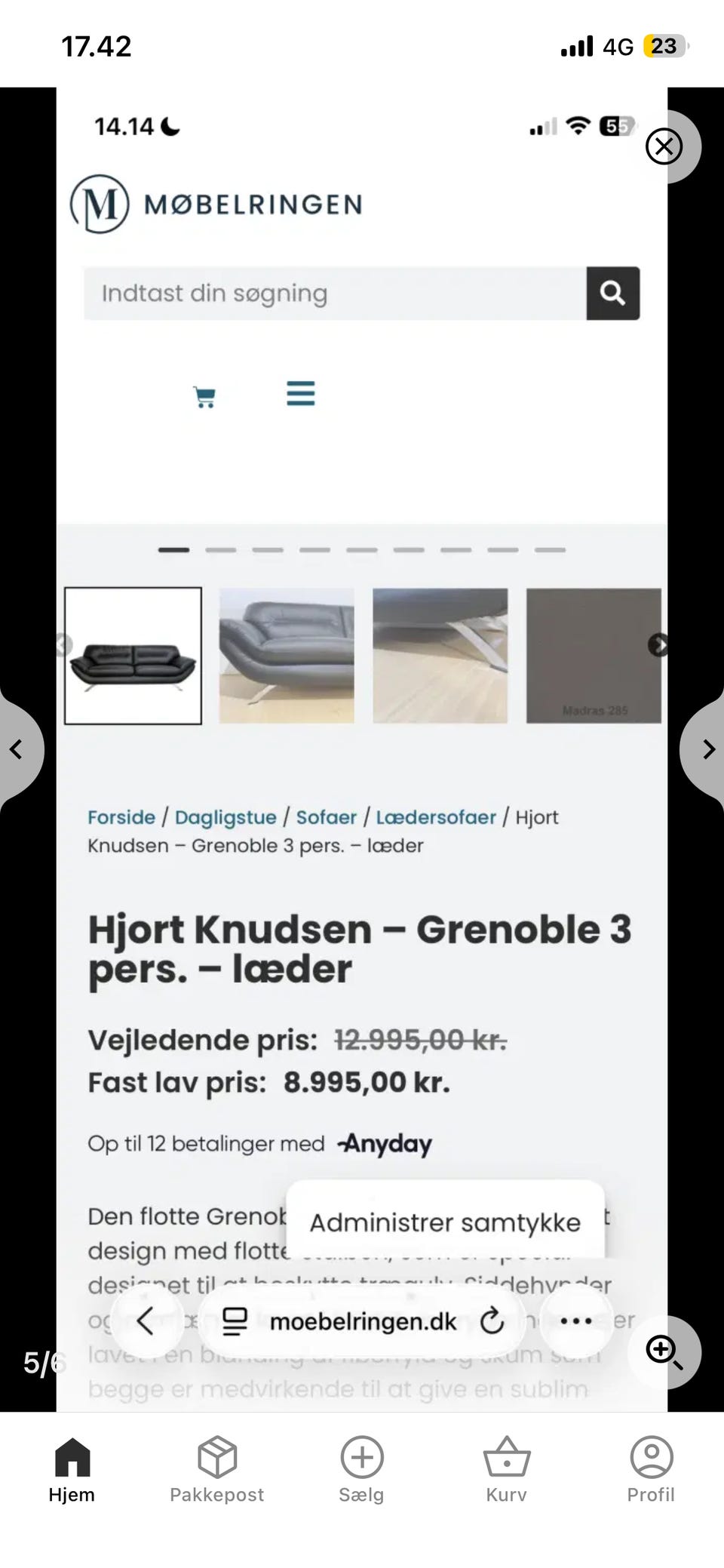Open the browser three-dot menu
The width and height of the screenshot is (724, 1568).
[x=576, y=1321]
